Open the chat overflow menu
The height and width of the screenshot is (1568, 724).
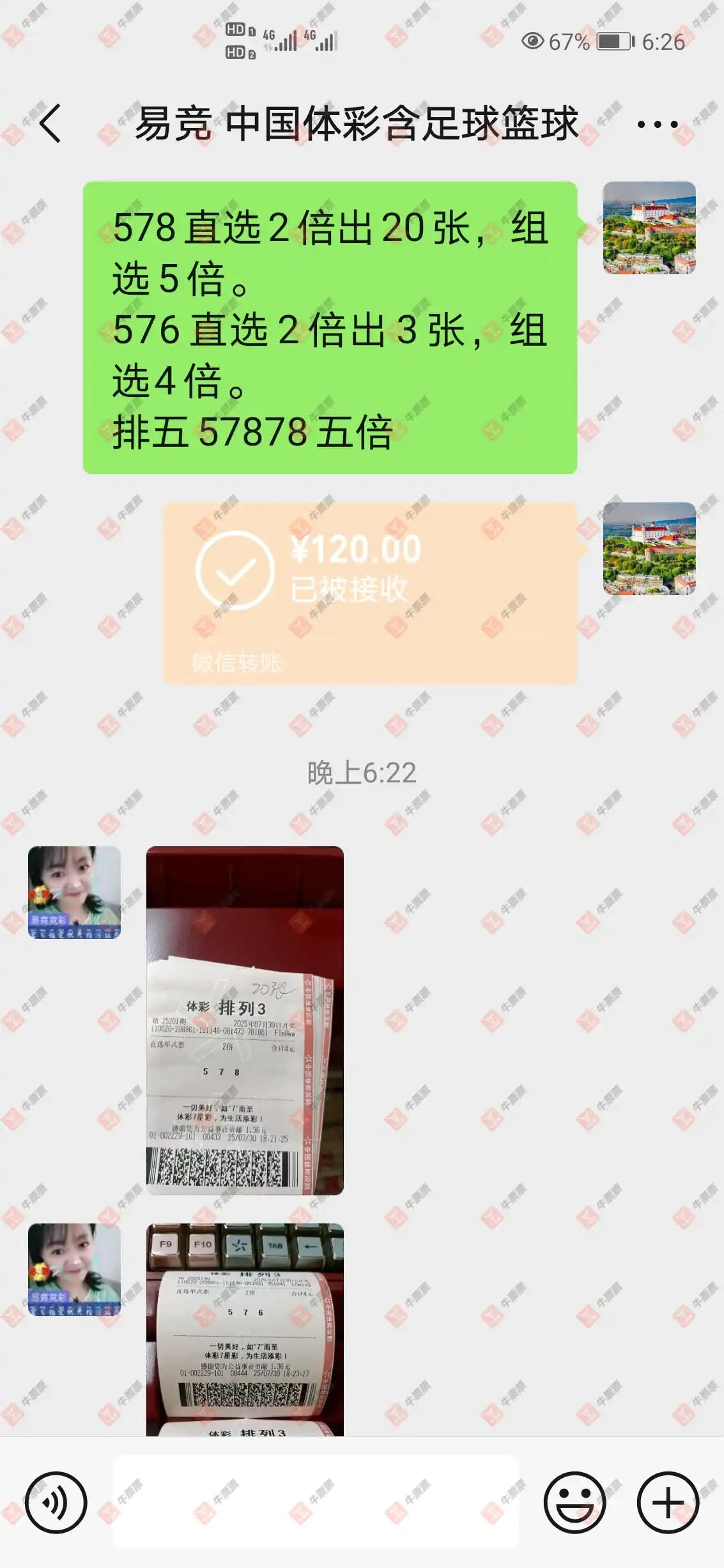pos(658,124)
